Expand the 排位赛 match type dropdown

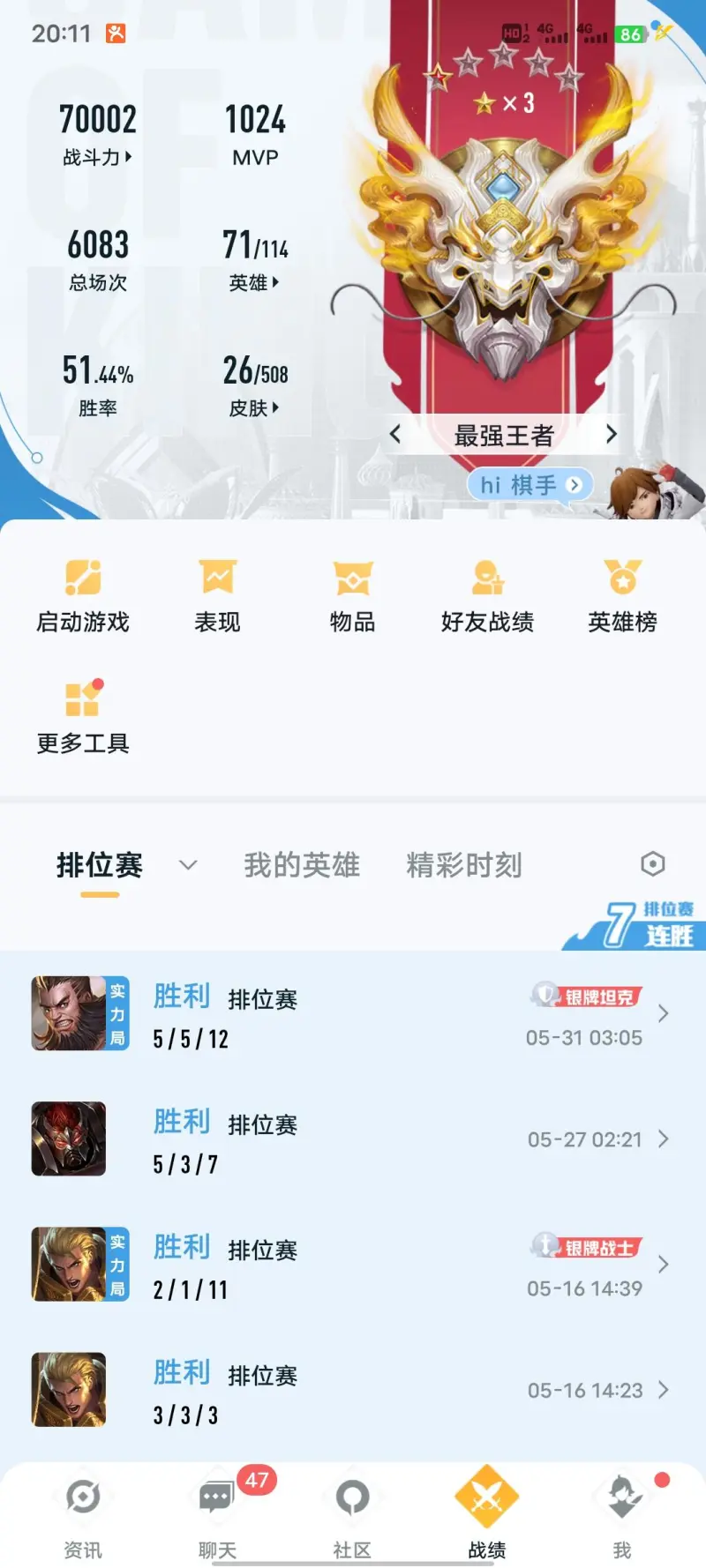[188, 865]
